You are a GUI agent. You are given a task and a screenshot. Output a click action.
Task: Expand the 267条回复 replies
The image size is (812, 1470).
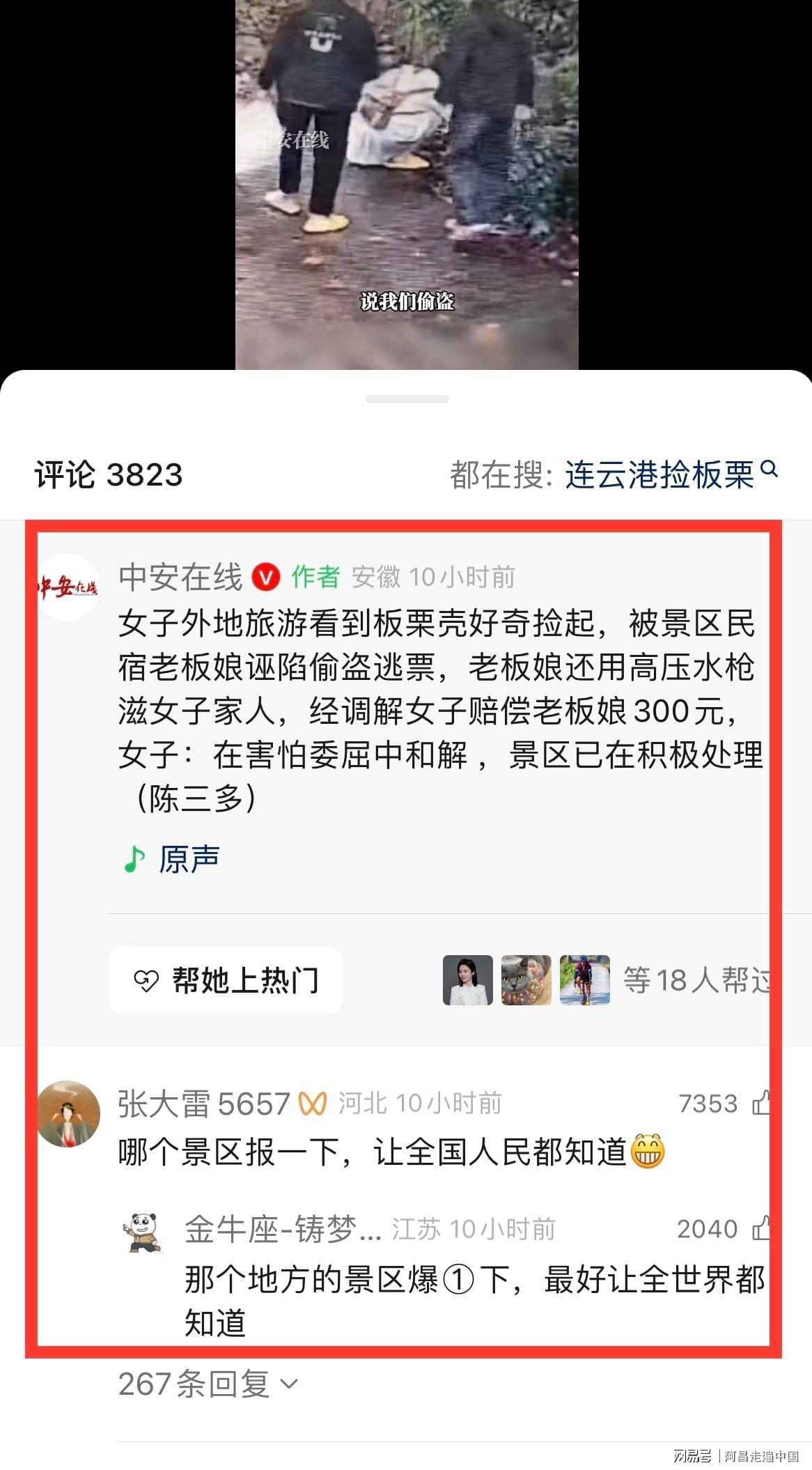208,1384
